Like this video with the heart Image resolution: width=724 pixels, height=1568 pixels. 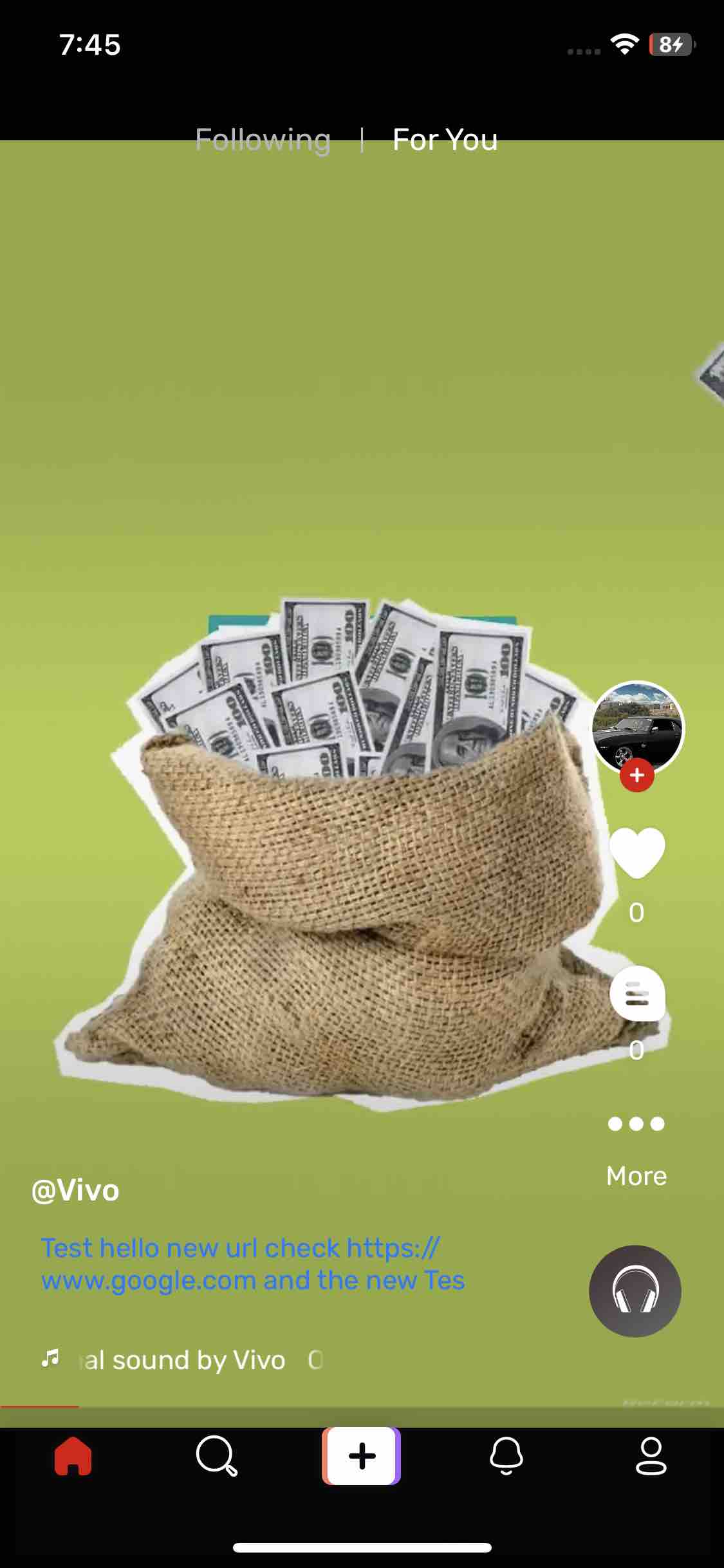click(637, 852)
